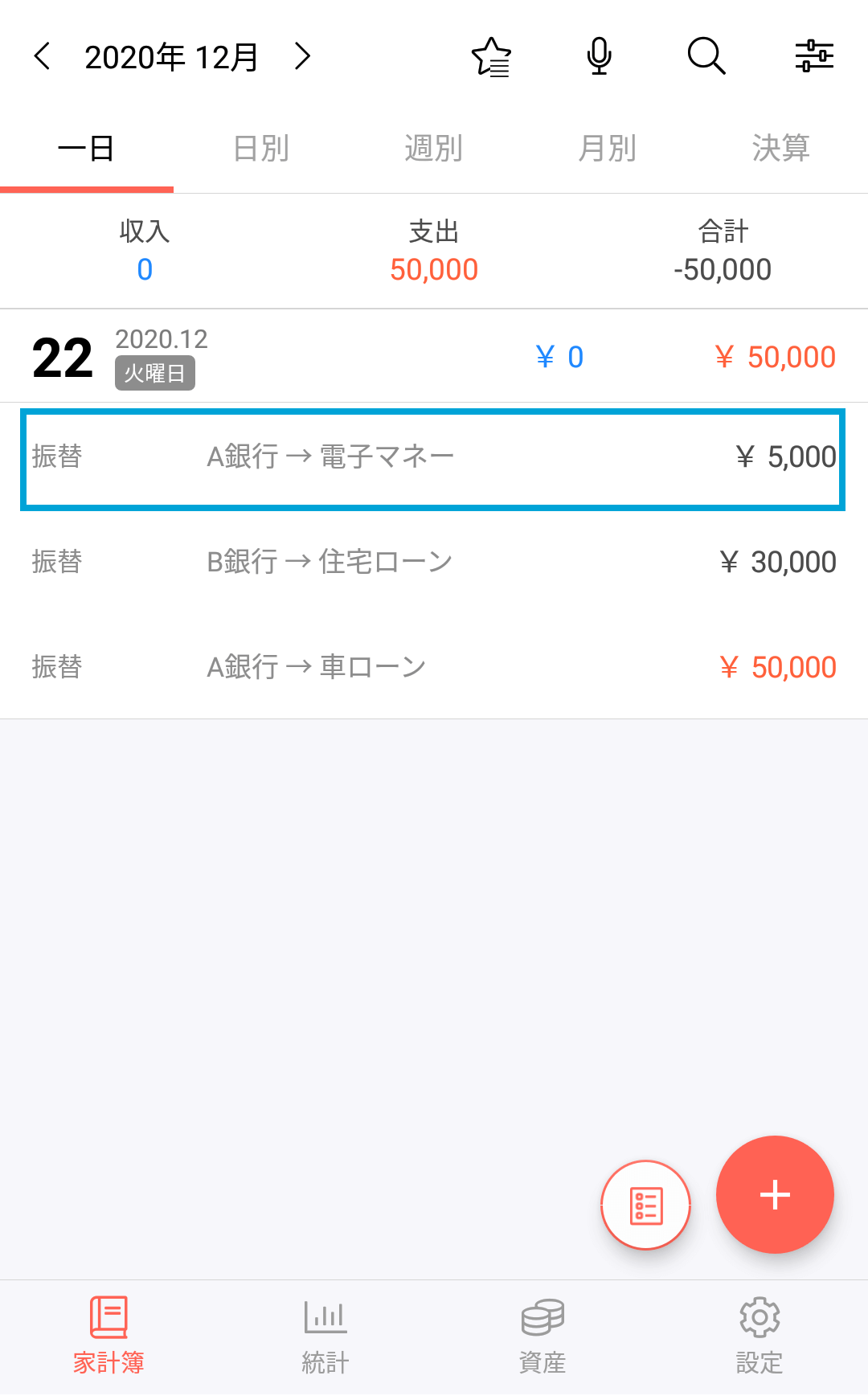Open the search function
This screenshot has width=868, height=1400.
click(x=705, y=56)
